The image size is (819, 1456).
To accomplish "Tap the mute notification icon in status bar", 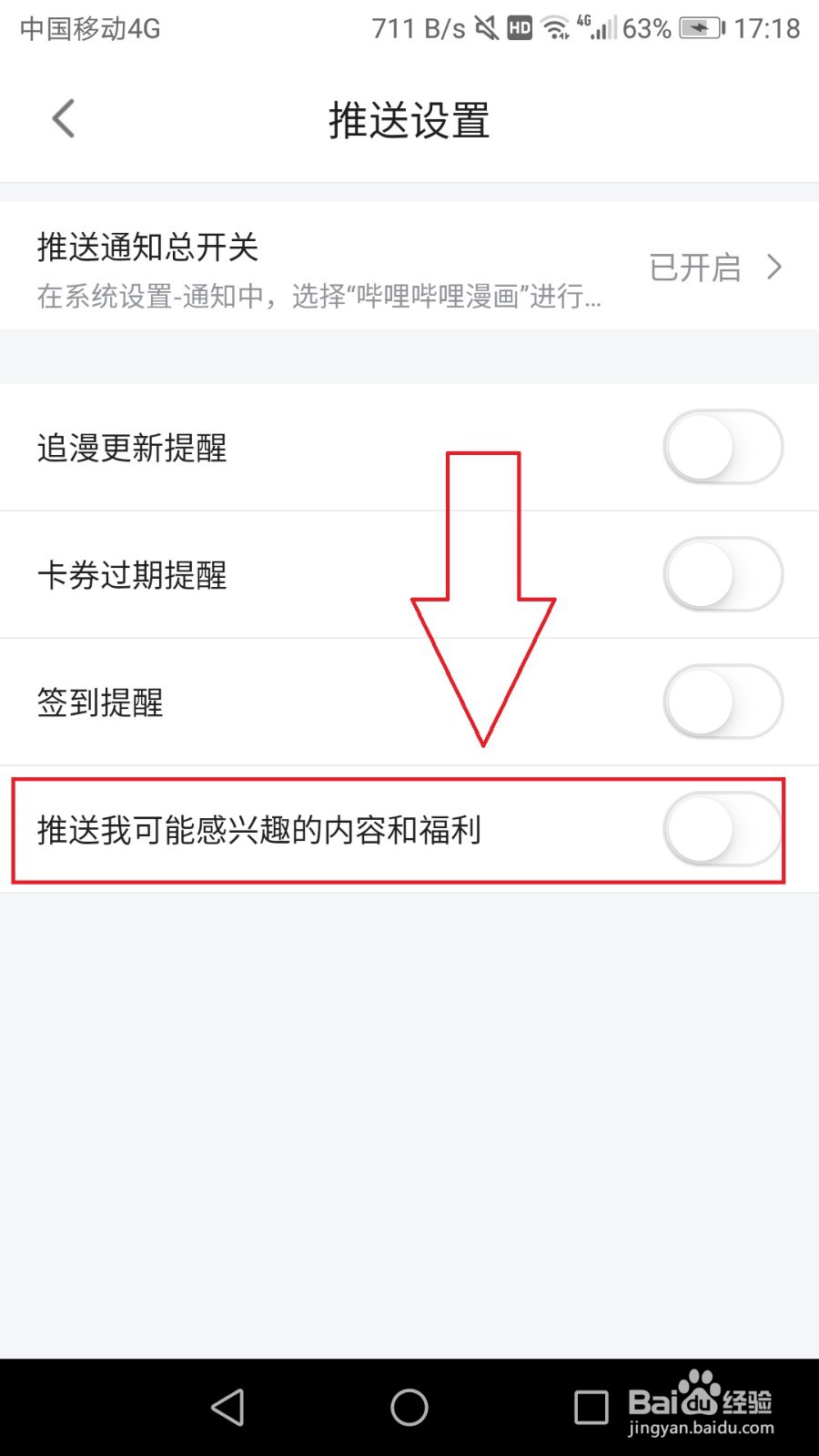I will [485, 27].
